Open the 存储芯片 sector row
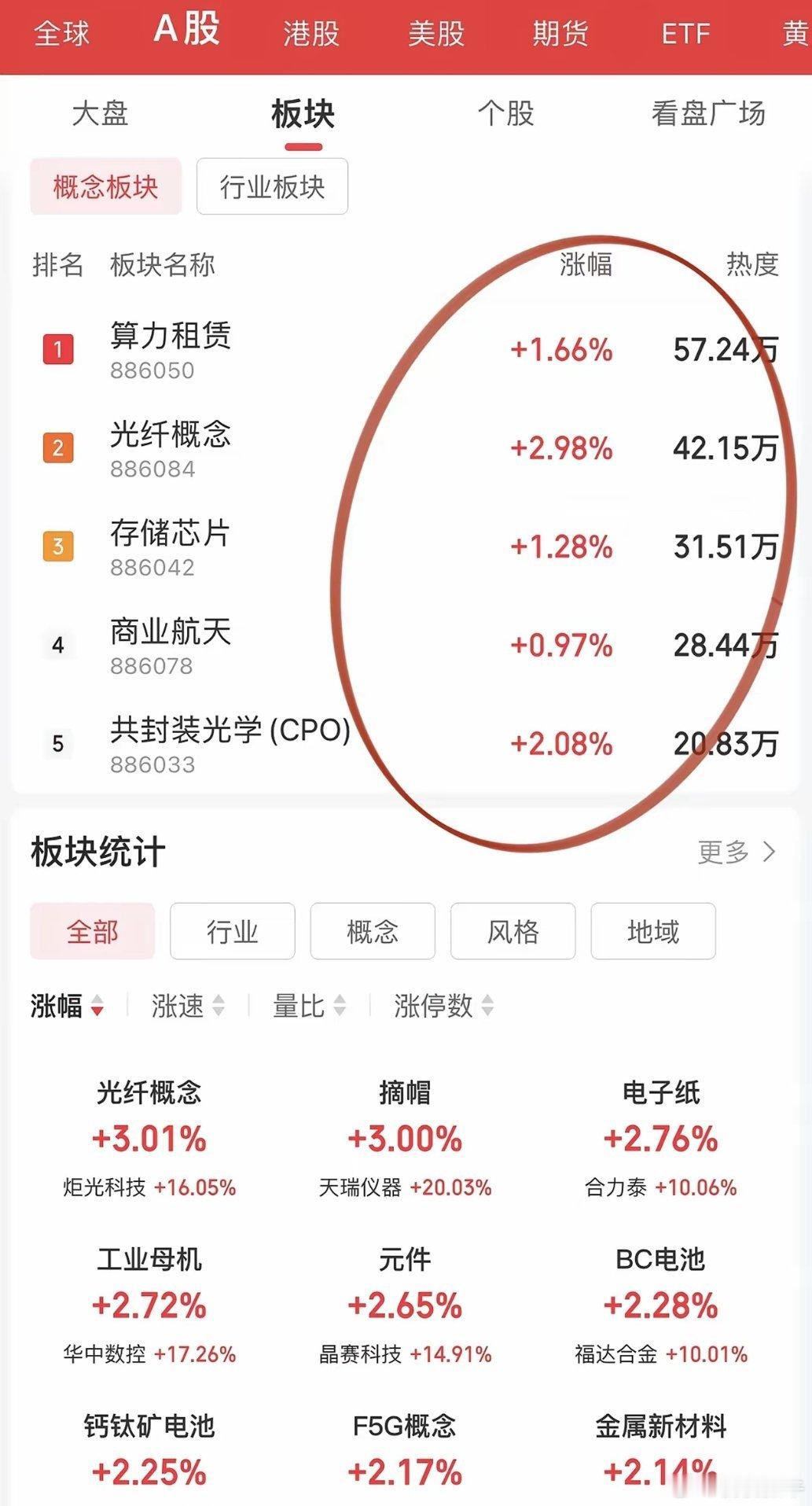 coord(406,547)
